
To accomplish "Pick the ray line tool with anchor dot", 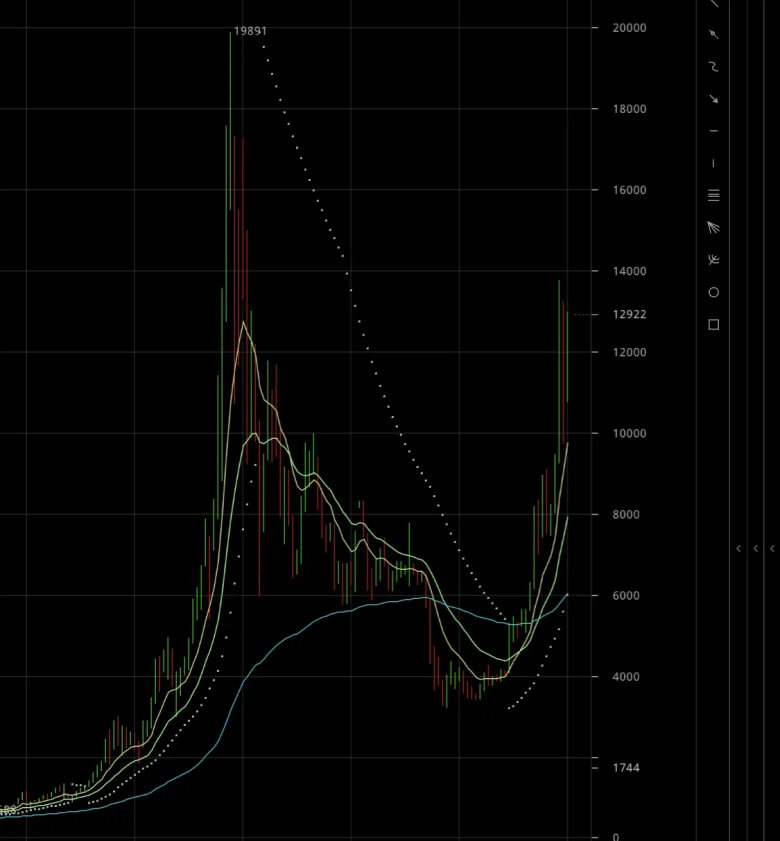I will coord(714,34).
